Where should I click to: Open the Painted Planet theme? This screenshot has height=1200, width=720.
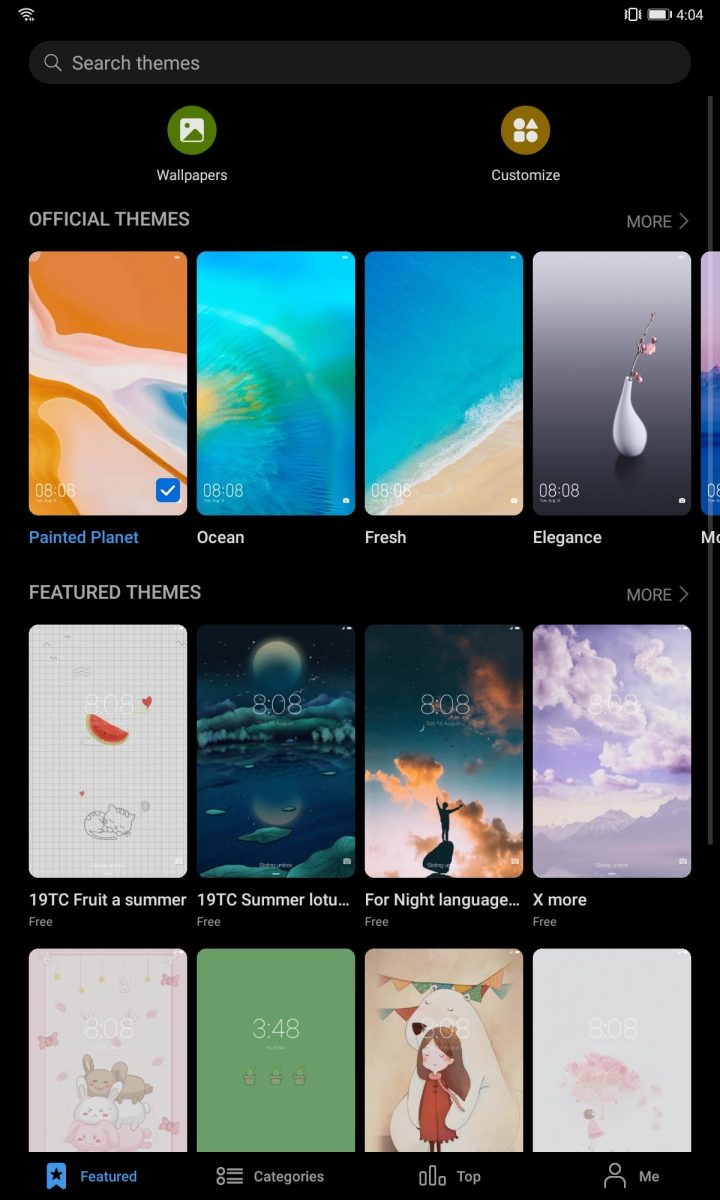108,383
